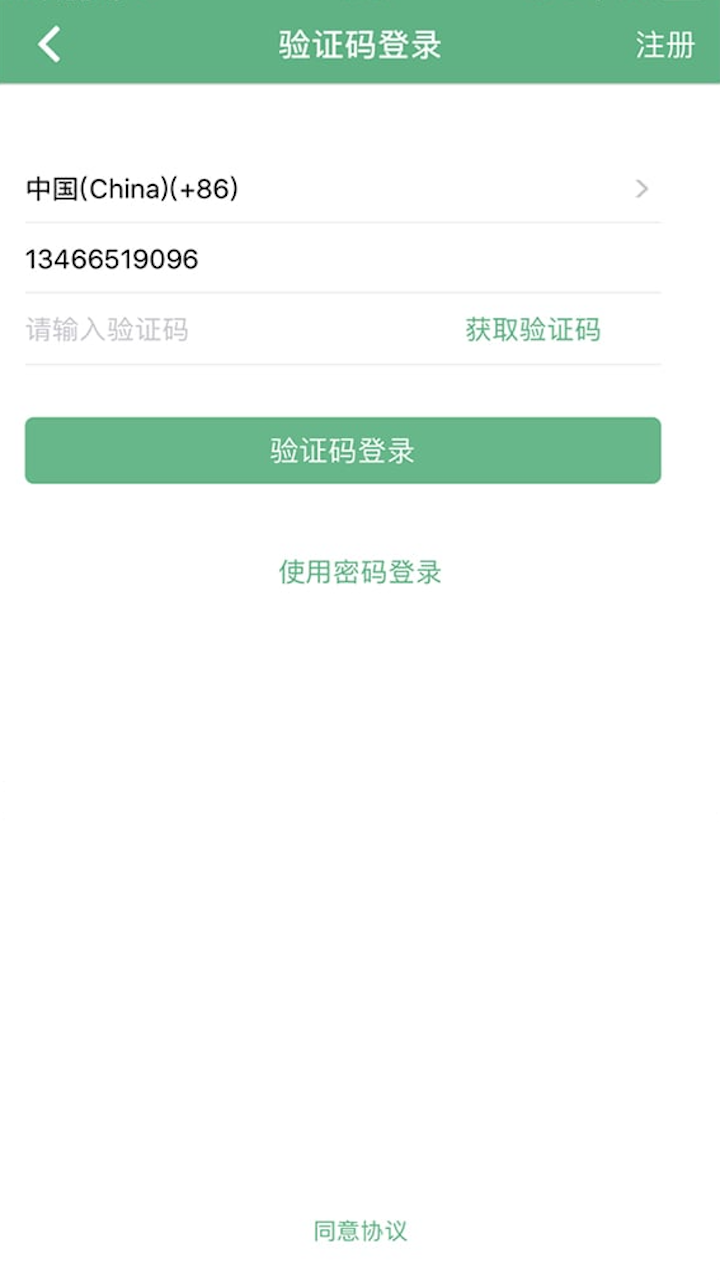Tap the country selection row to change region
Screen dimensions: 720x1280
[x=360, y=189]
